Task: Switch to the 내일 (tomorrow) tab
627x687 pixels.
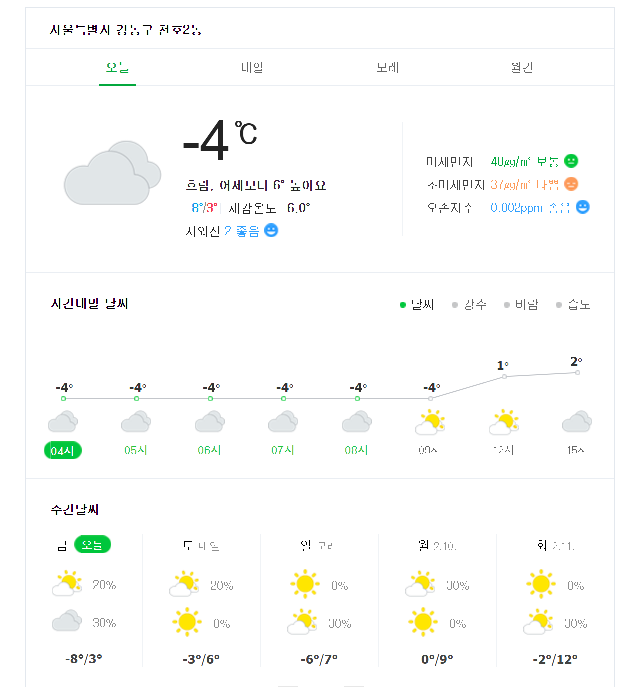Action: click(x=252, y=68)
